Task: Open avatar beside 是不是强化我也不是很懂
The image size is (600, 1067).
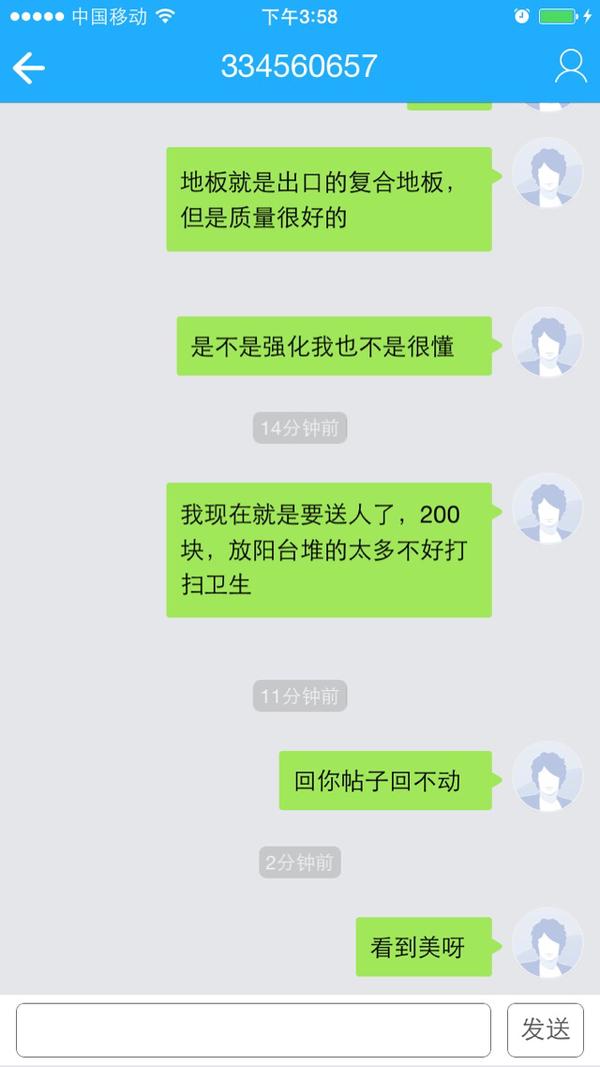Action: (547, 343)
